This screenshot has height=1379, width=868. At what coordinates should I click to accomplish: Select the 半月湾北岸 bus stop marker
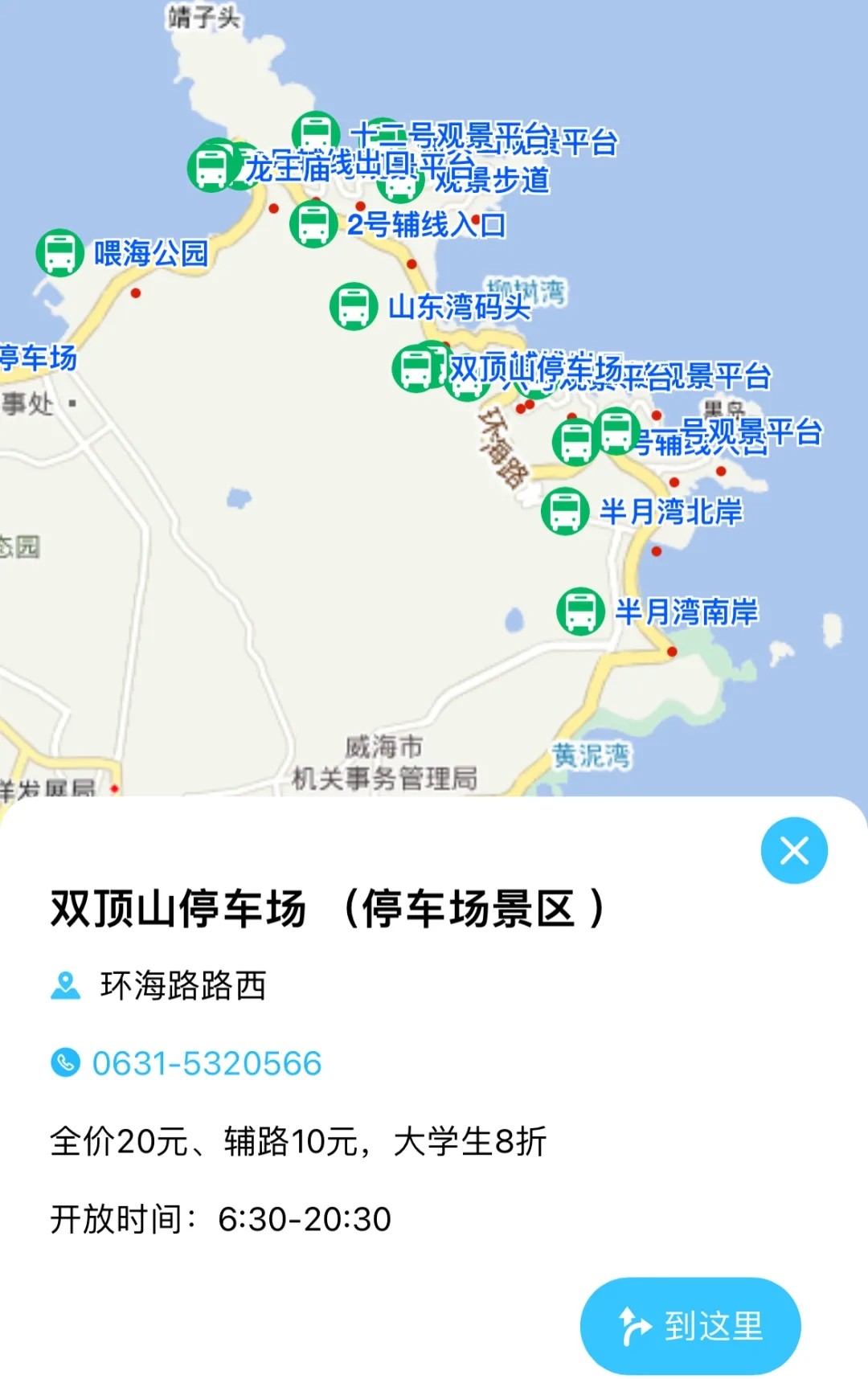(565, 511)
